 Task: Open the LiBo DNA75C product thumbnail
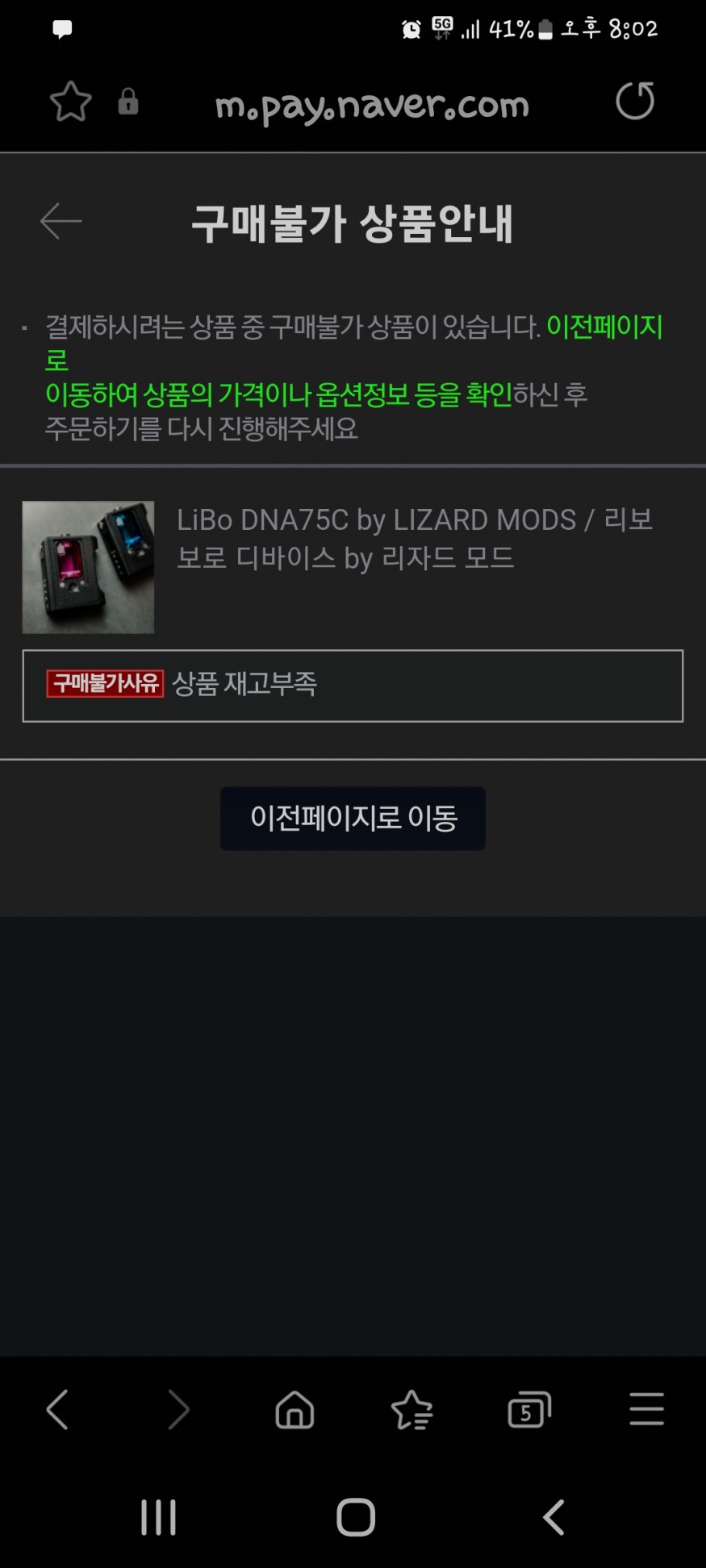point(88,567)
